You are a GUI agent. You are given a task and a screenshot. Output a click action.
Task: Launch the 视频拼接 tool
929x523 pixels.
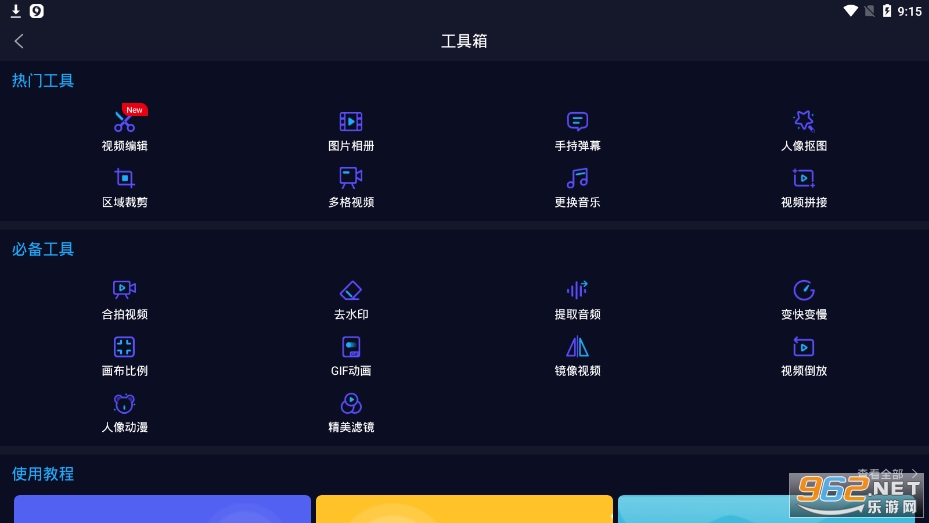(x=804, y=187)
